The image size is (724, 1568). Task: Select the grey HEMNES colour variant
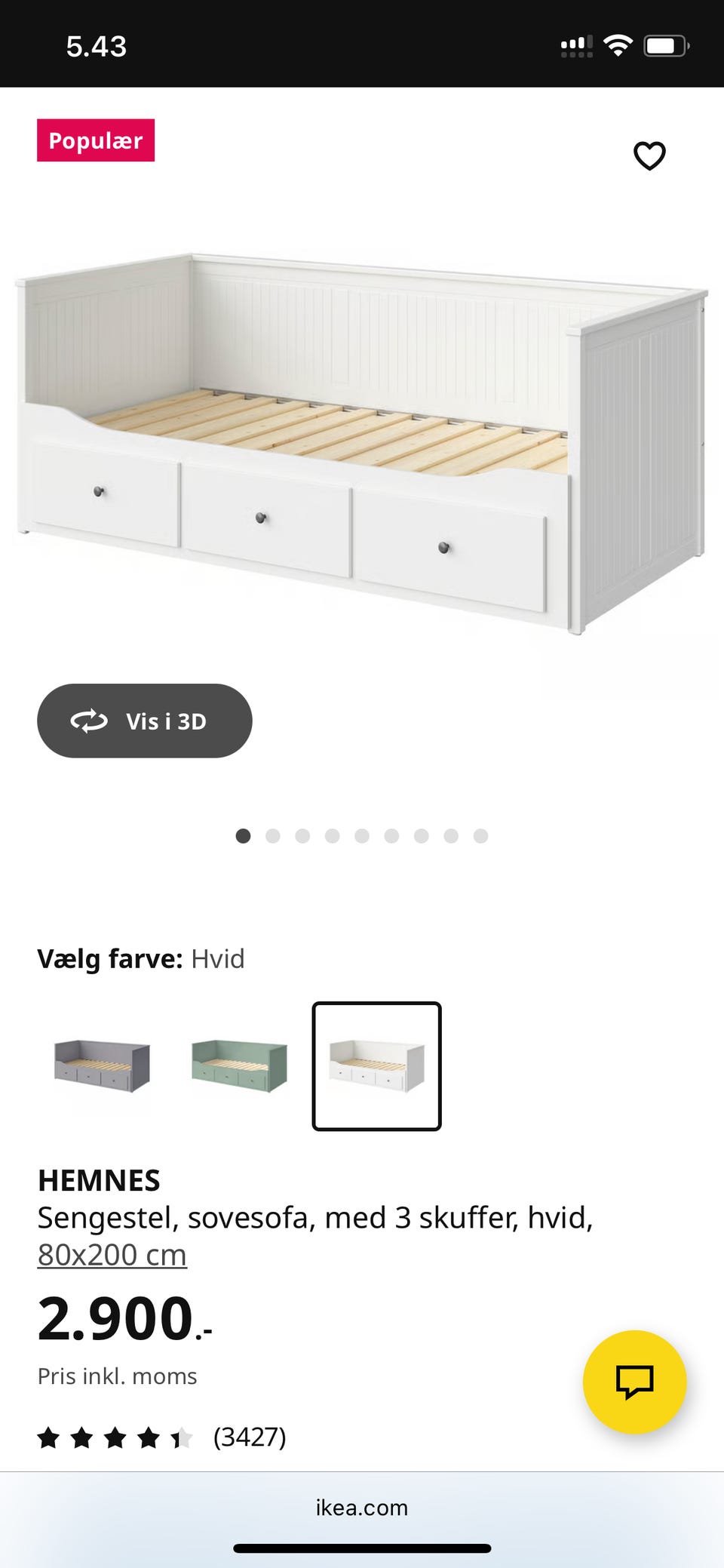pos(103,1066)
